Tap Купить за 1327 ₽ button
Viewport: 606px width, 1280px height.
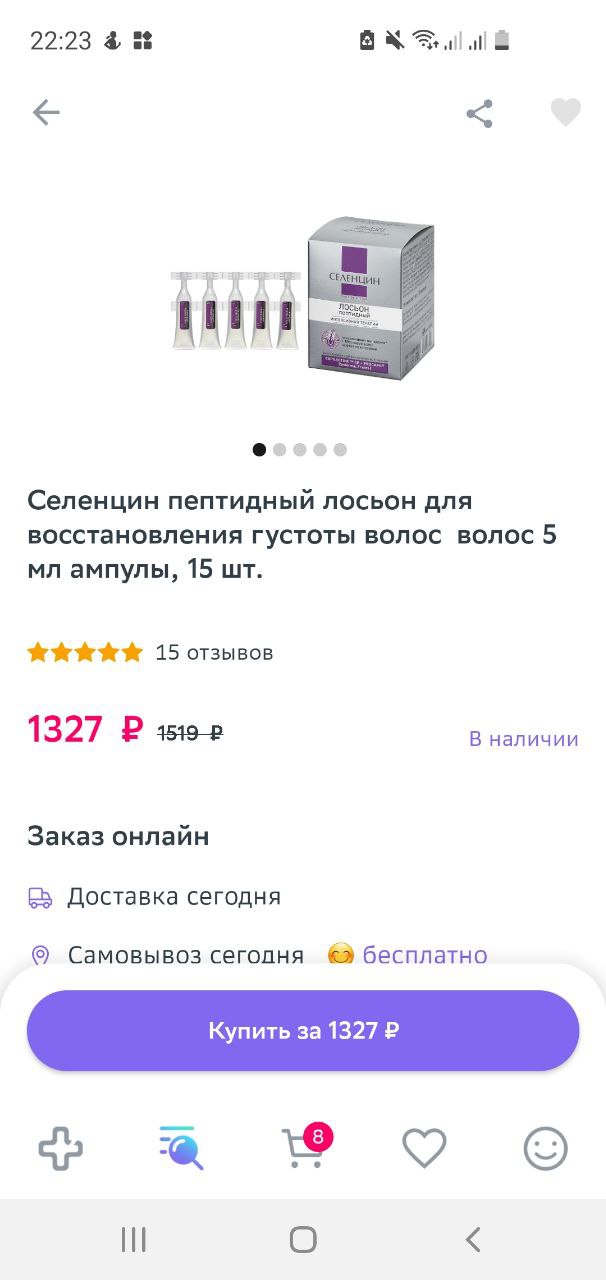click(x=303, y=1031)
